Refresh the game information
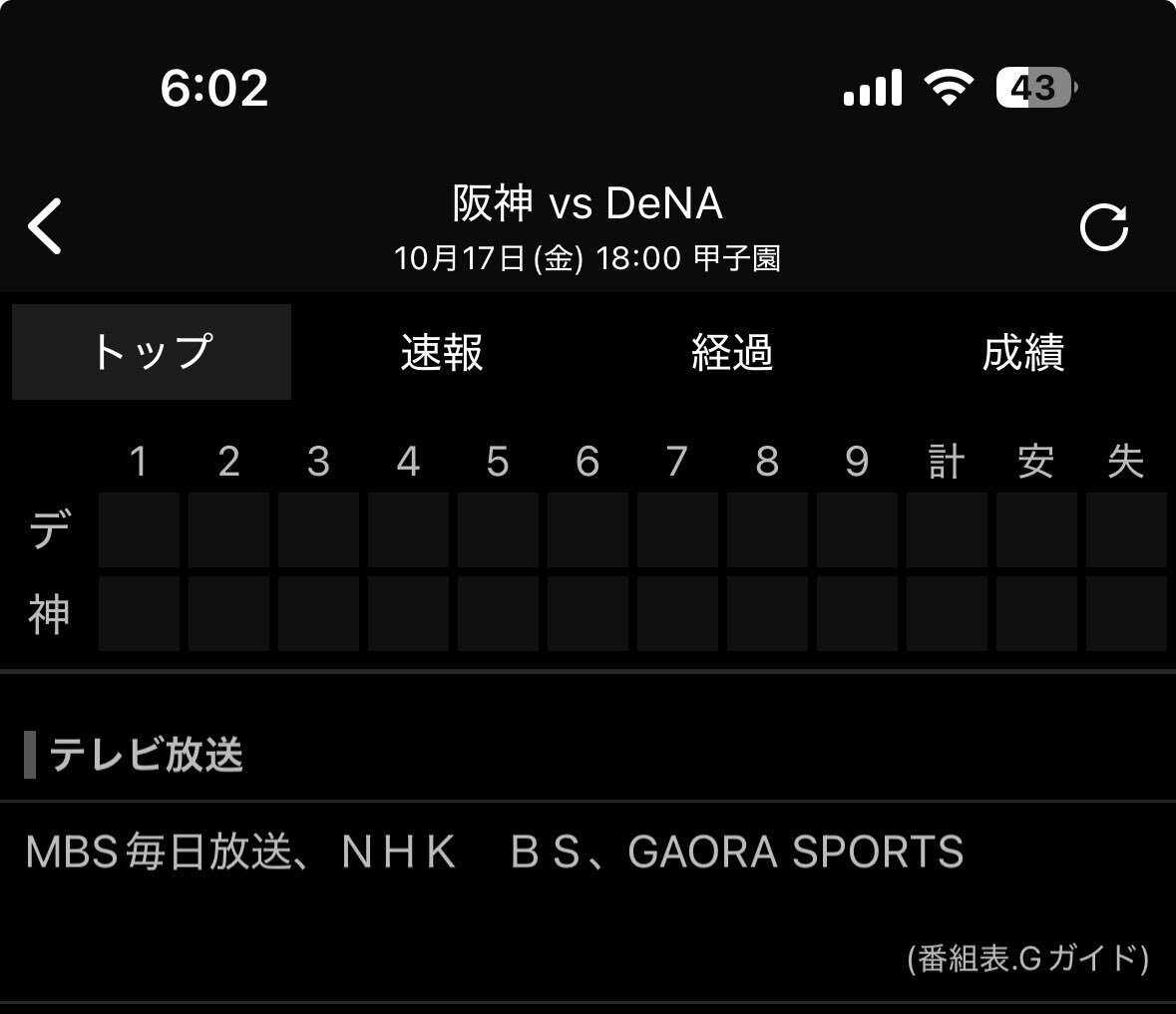Screen dimensions: 1176x1014 coord(1104,228)
